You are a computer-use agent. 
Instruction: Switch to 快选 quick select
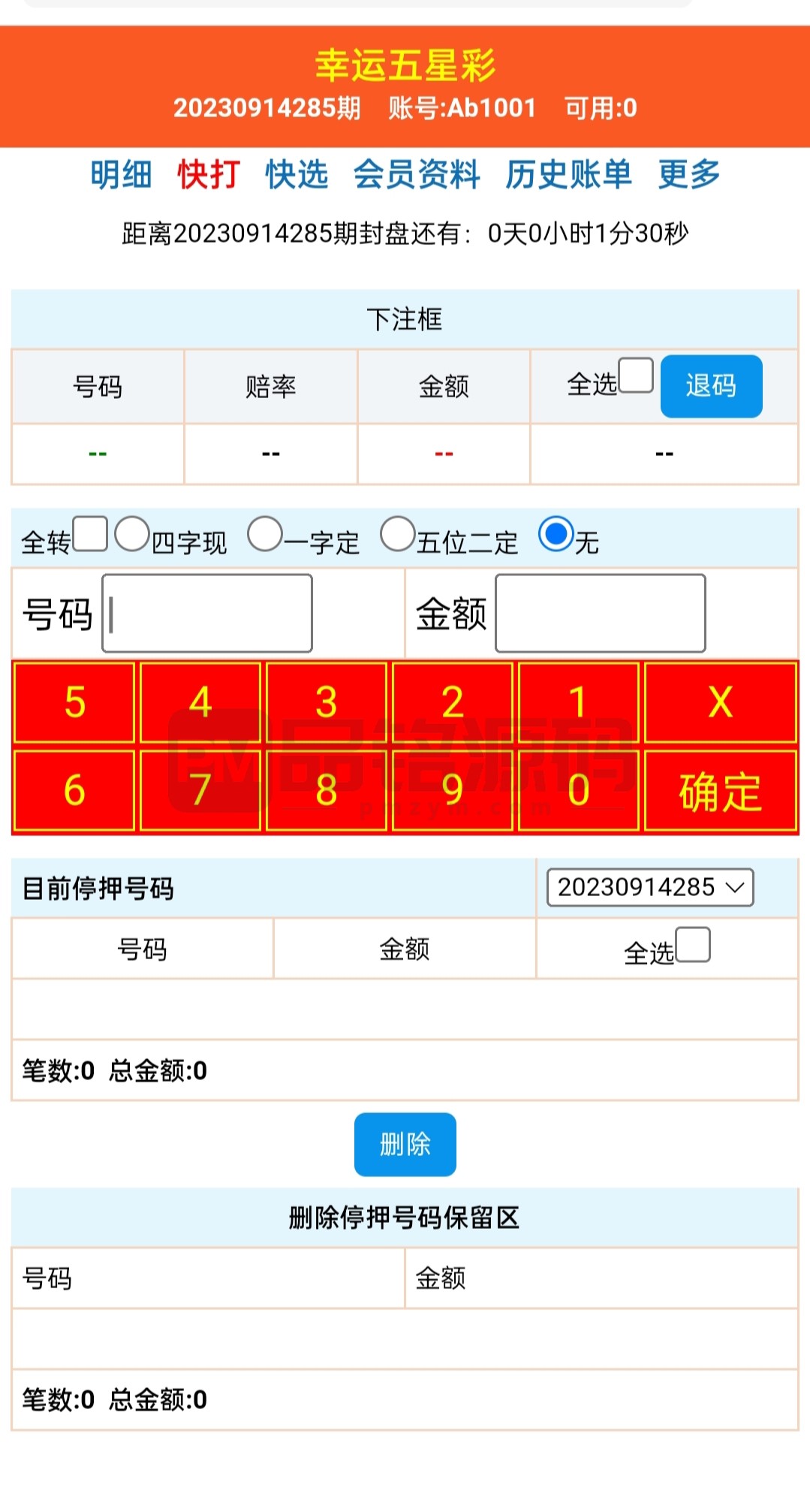297,175
